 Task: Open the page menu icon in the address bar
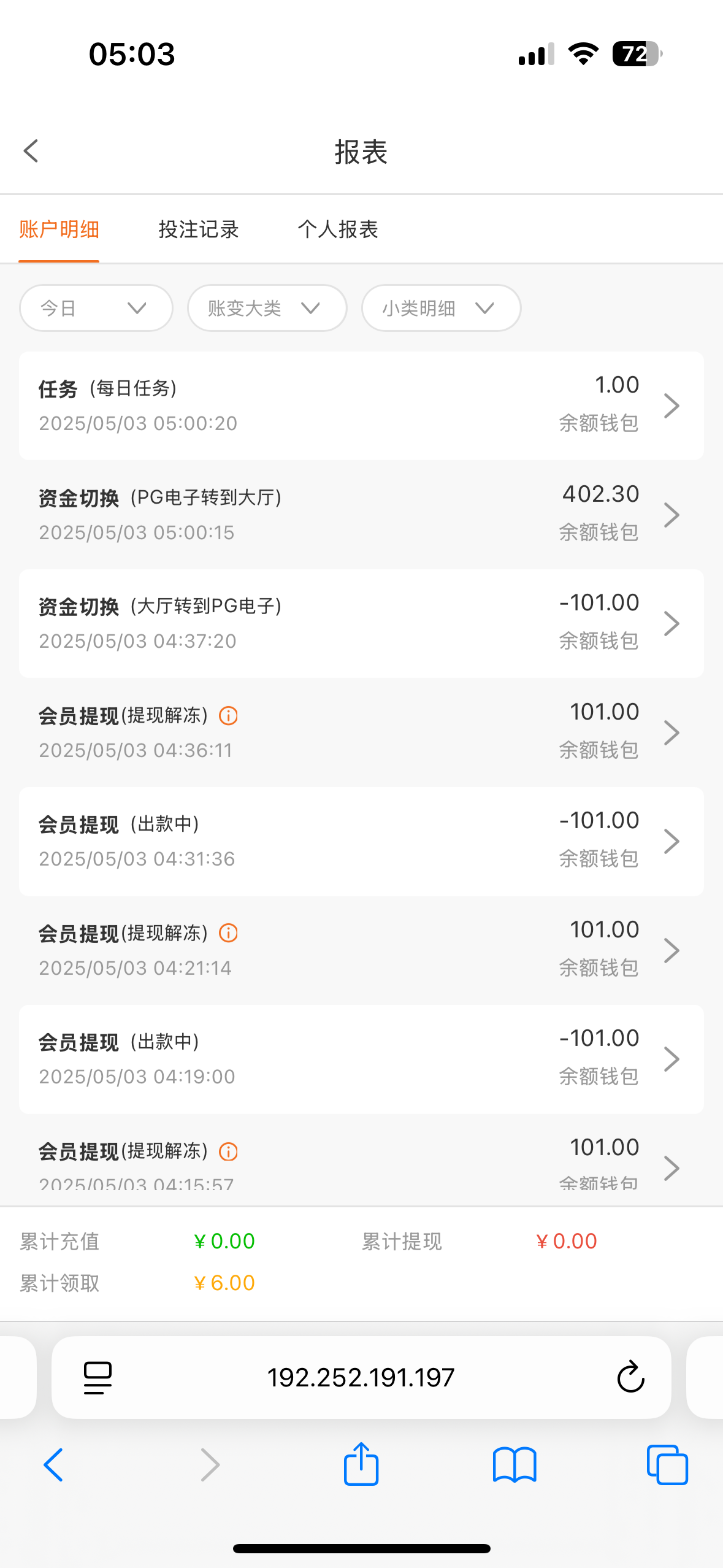98,1378
